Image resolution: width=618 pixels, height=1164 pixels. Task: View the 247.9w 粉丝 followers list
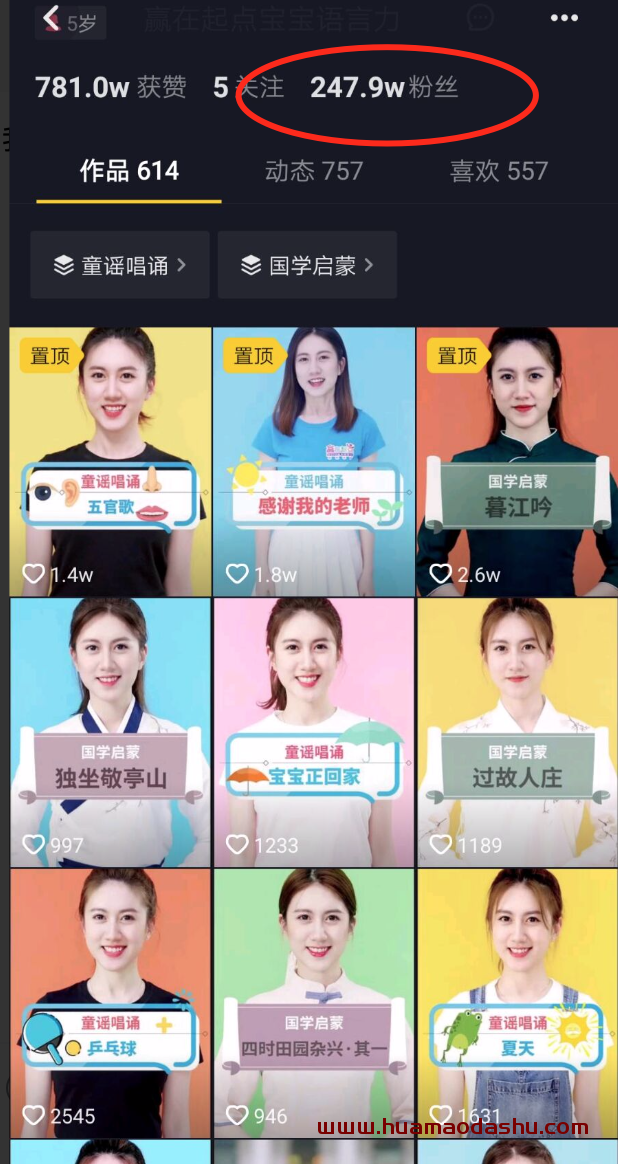384,88
